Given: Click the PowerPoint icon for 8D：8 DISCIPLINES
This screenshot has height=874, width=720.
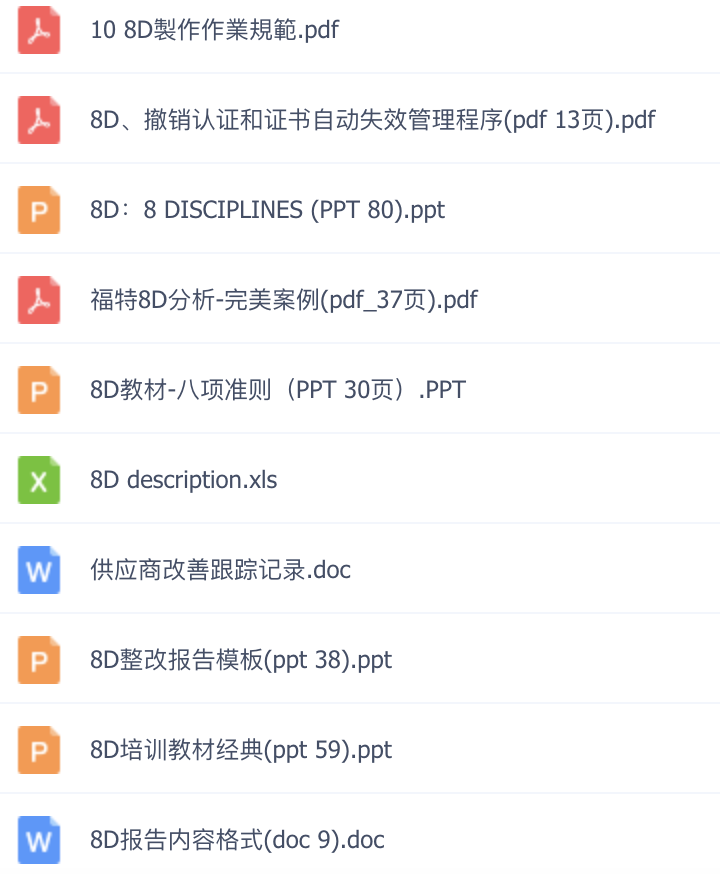Looking at the screenshot, I should point(37,210).
